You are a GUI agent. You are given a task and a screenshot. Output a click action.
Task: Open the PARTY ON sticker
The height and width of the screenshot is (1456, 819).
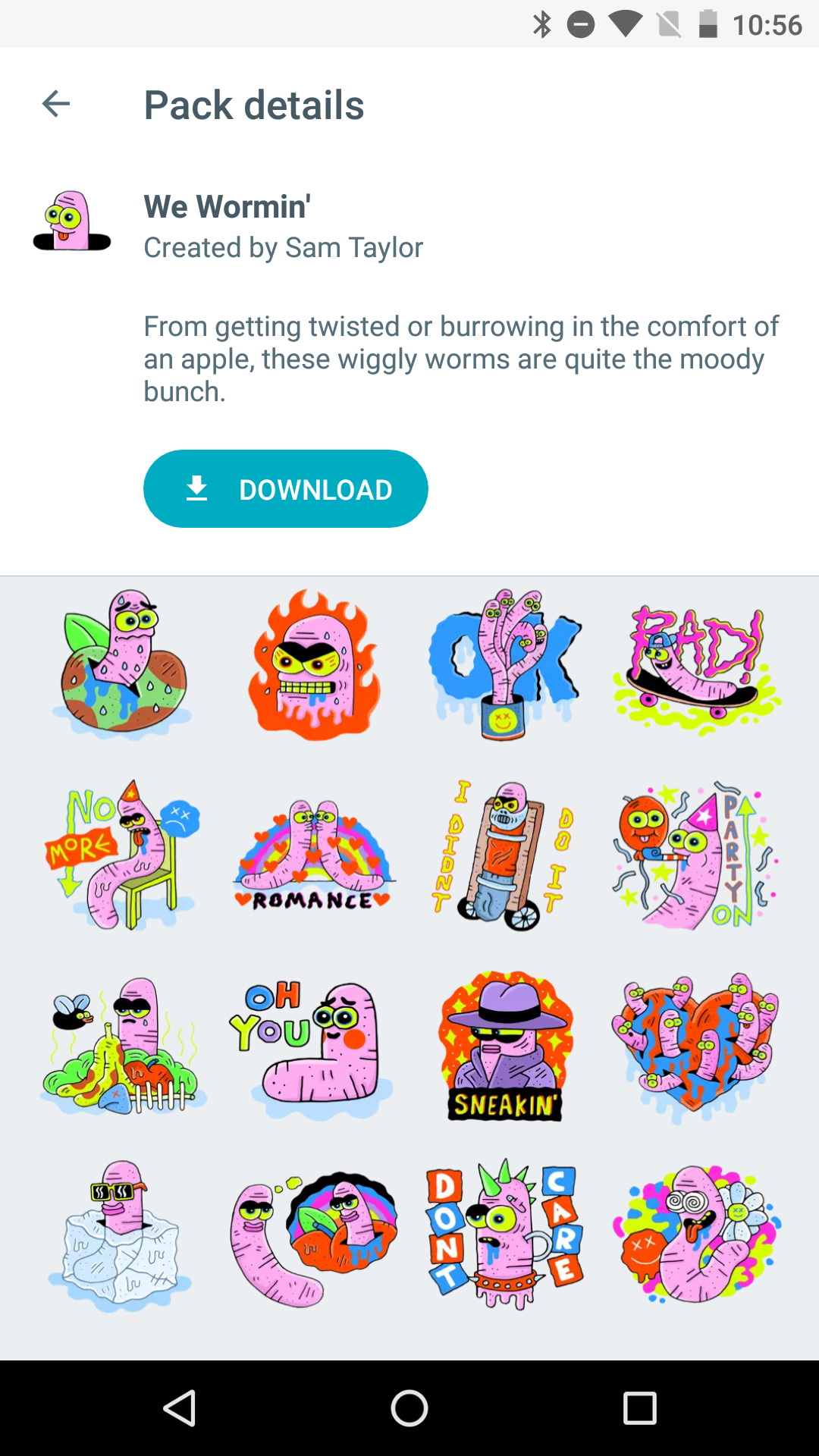pyautogui.click(x=695, y=855)
